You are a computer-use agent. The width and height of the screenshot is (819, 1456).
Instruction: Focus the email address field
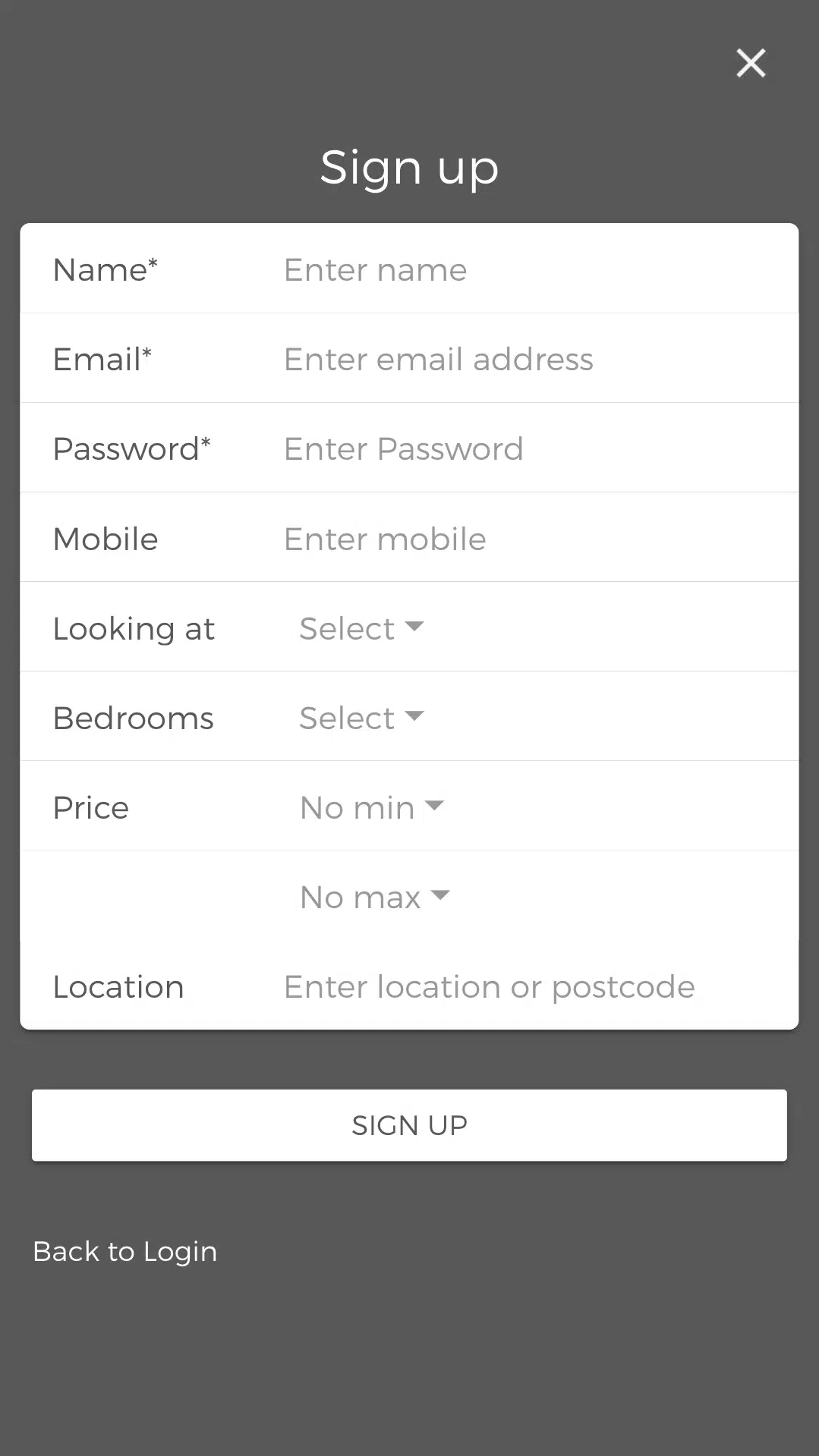(x=524, y=360)
